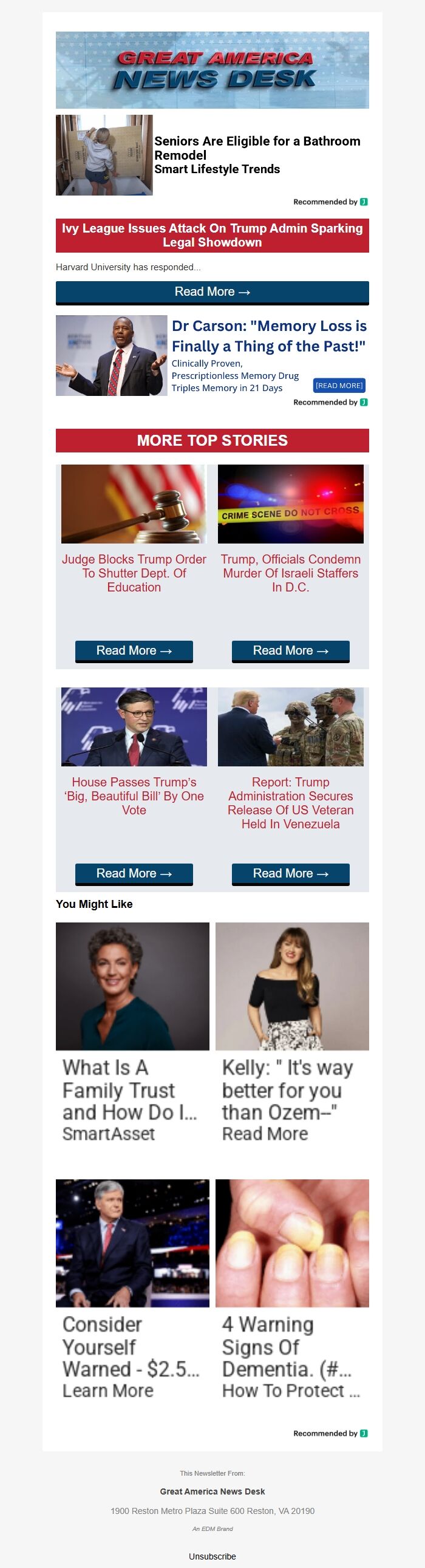
Task: Read more on US Veteran release report
Action: click(x=290, y=873)
